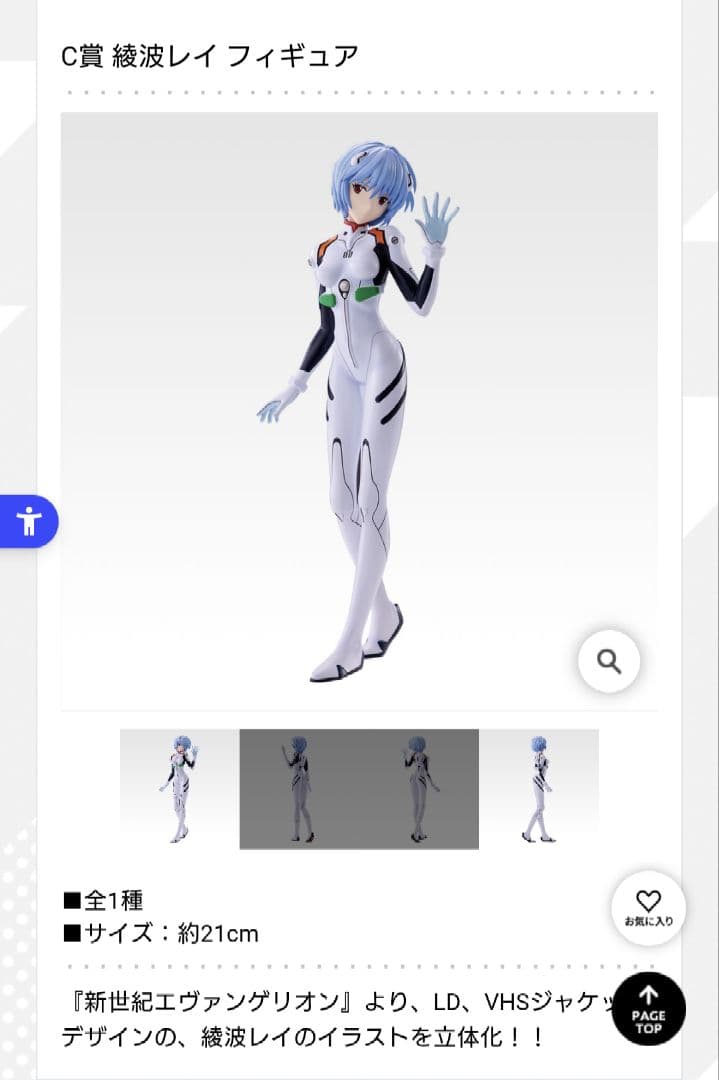This screenshot has width=719, height=1080.
Task: Show the second dimmed figure thumbnail
Action: (299, 789)
